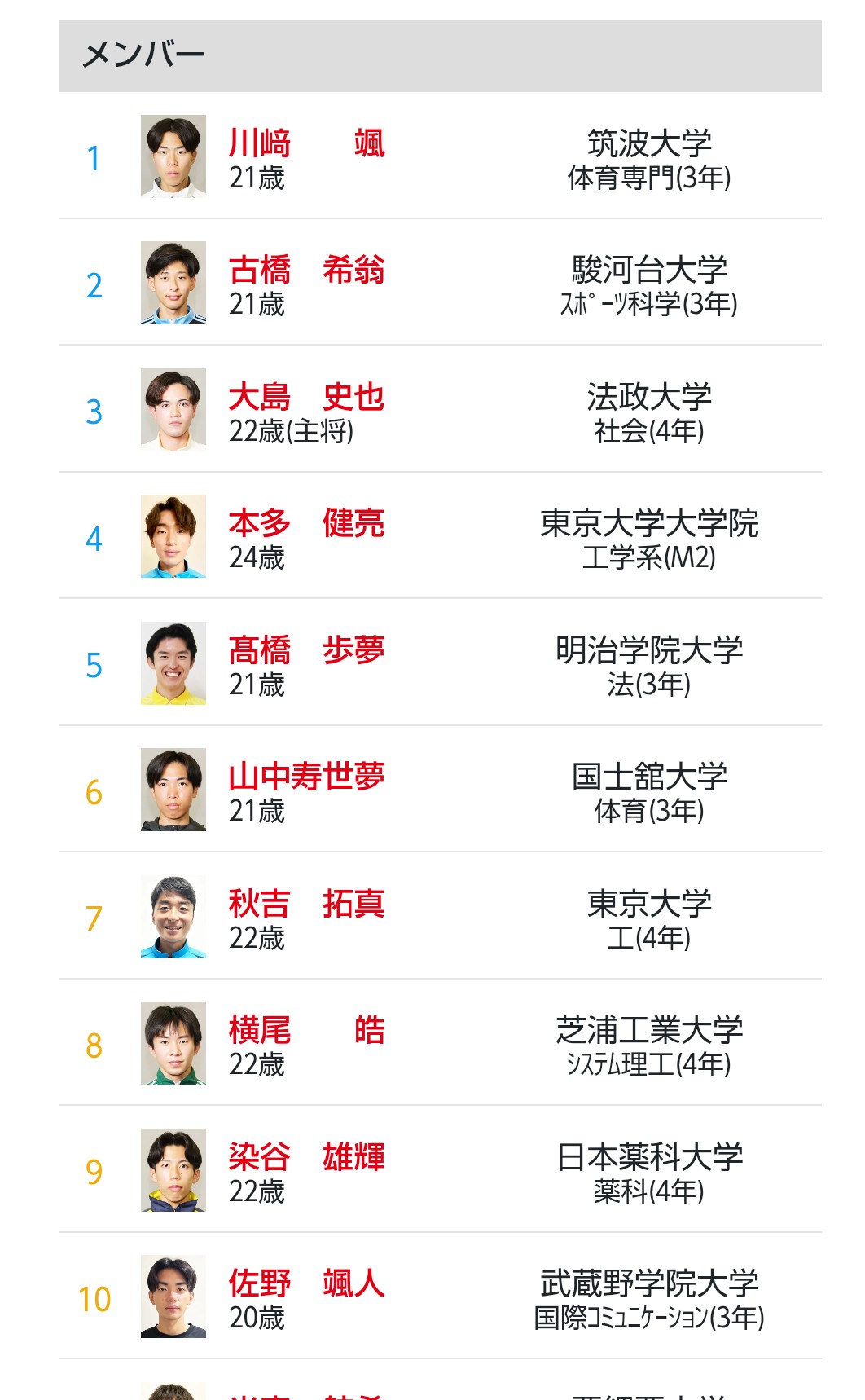Open 川﨑 颯's profile link
This screenshot has height=1400, width=865.
coord(306,143)
